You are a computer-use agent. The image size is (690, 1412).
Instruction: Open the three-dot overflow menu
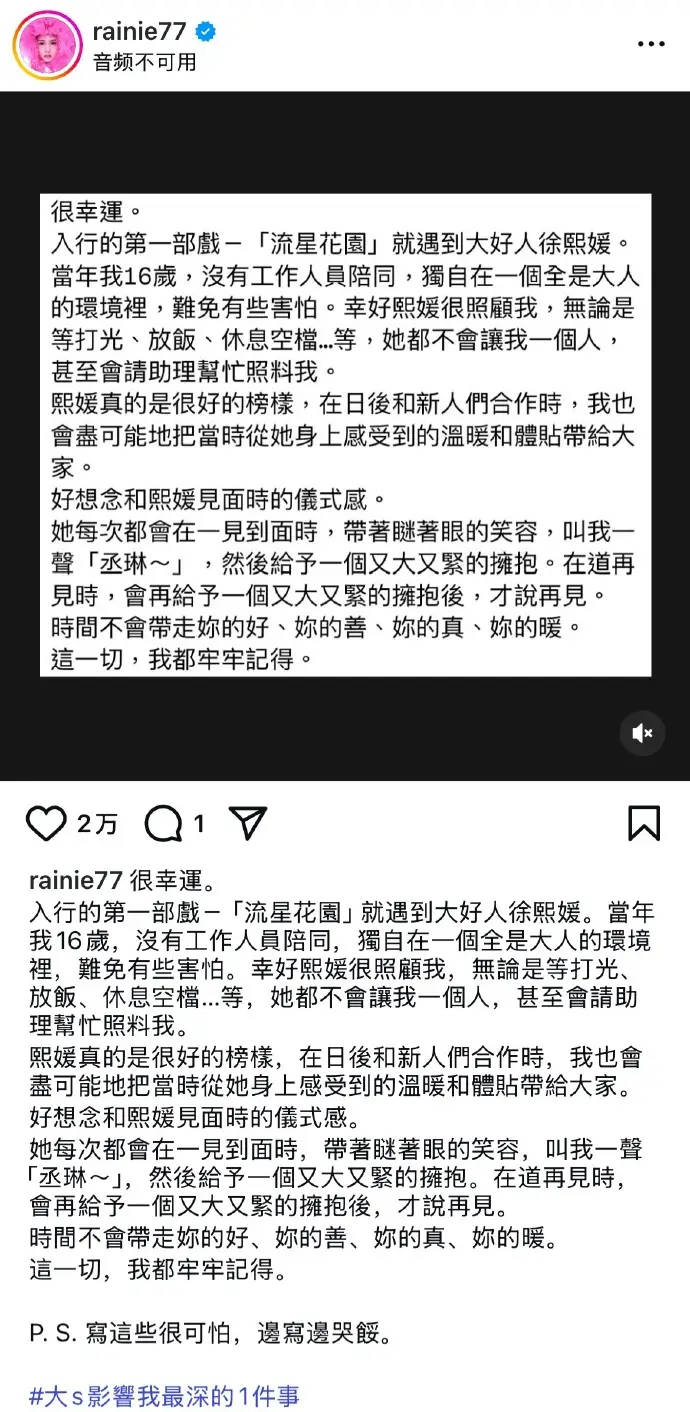pyautogui.click(x=651, y=45)
